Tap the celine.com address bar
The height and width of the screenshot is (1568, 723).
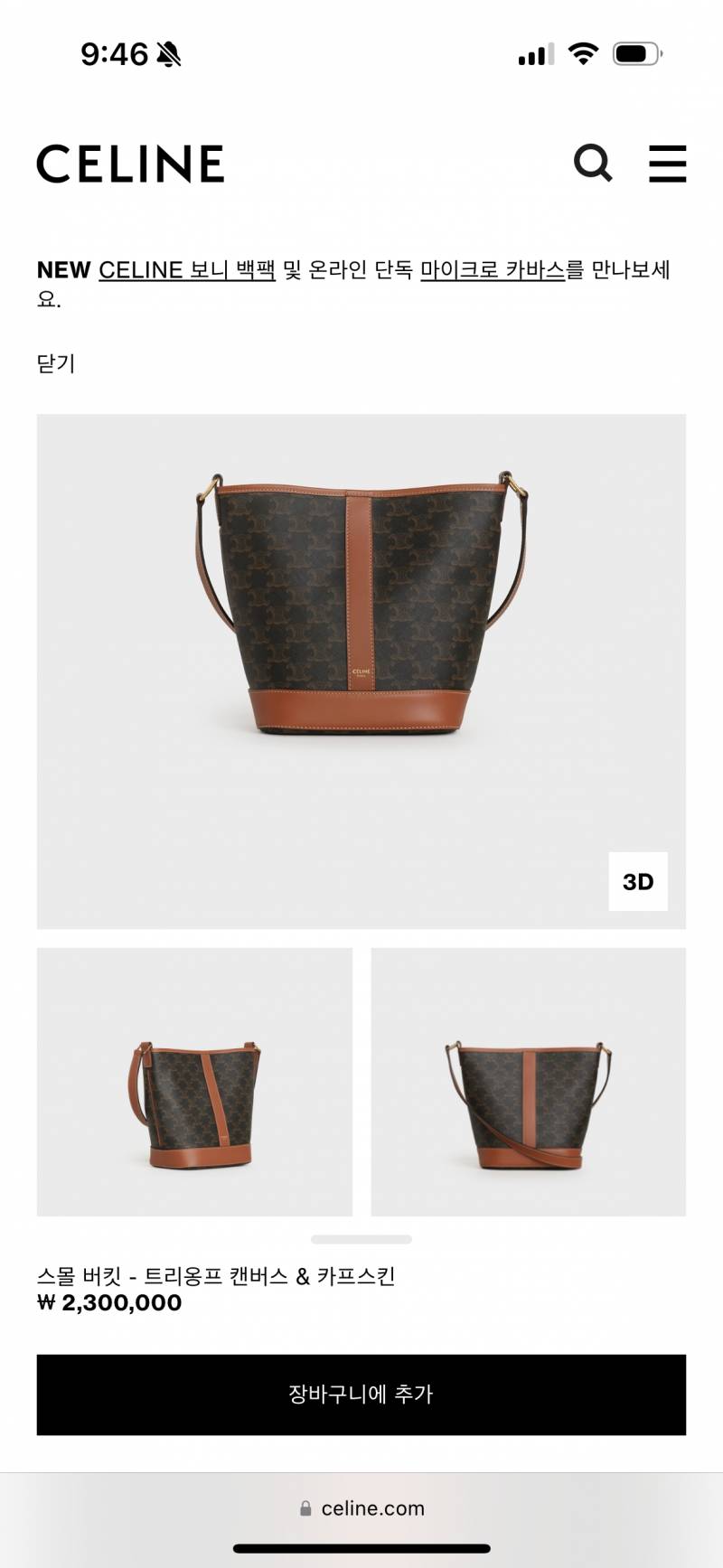361,1507
